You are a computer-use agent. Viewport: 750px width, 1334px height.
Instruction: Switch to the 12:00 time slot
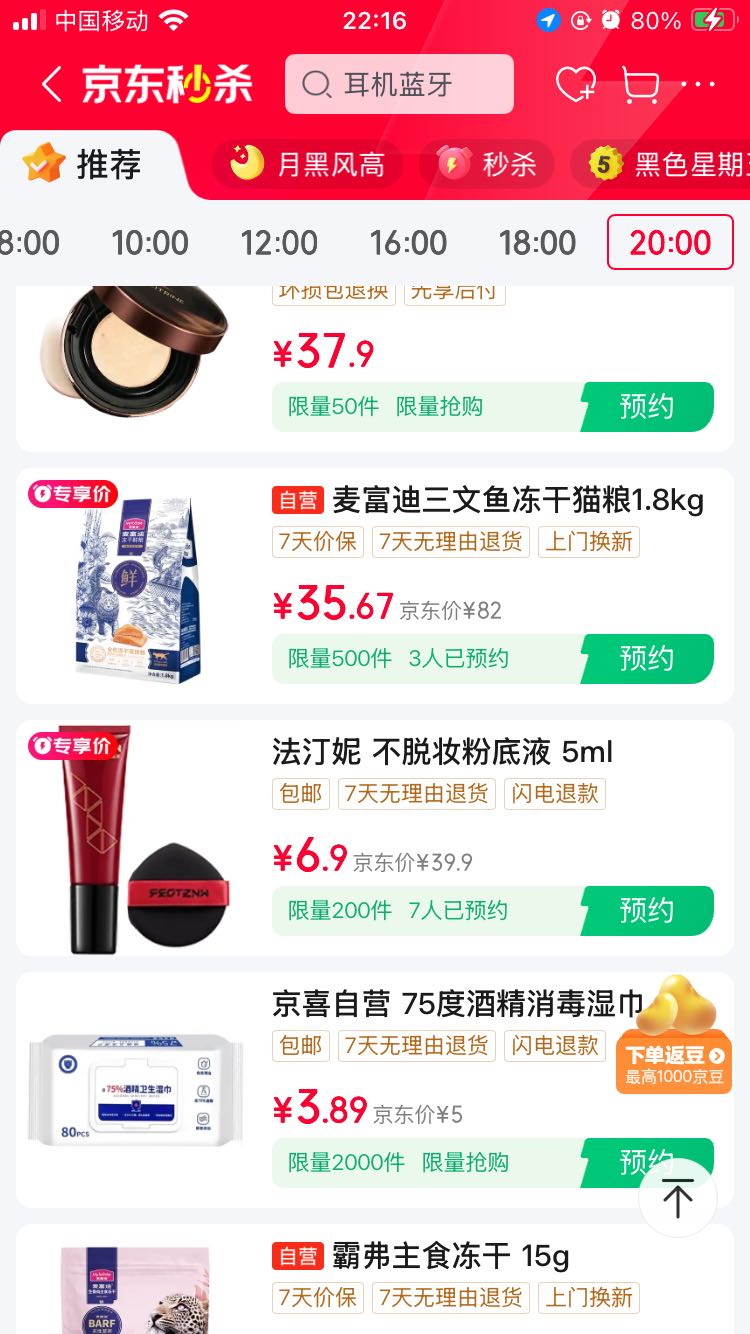click(x=279, y=243)
